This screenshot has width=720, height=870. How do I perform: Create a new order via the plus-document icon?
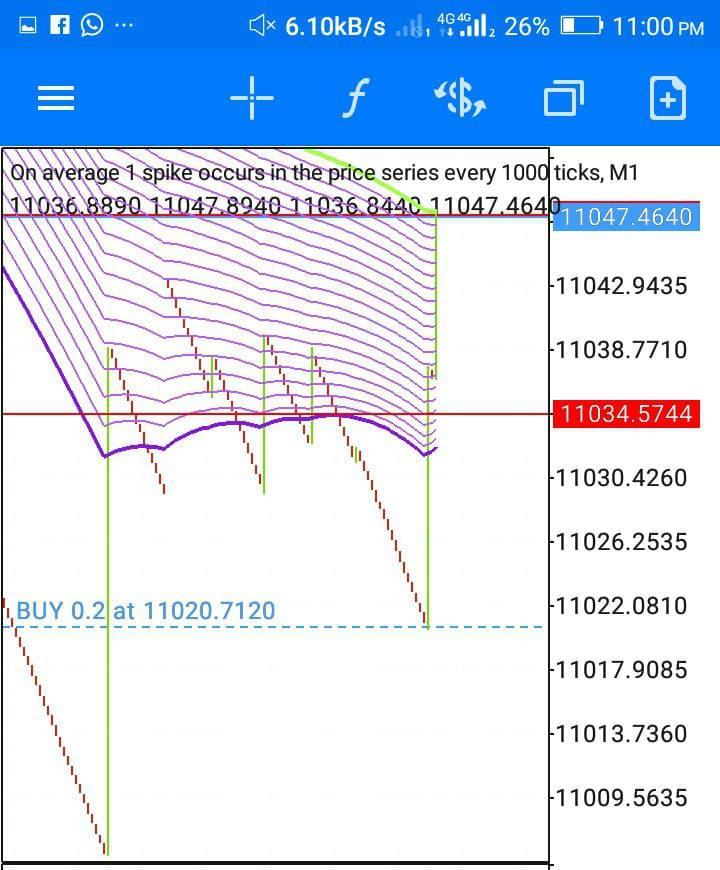[667, 98]
